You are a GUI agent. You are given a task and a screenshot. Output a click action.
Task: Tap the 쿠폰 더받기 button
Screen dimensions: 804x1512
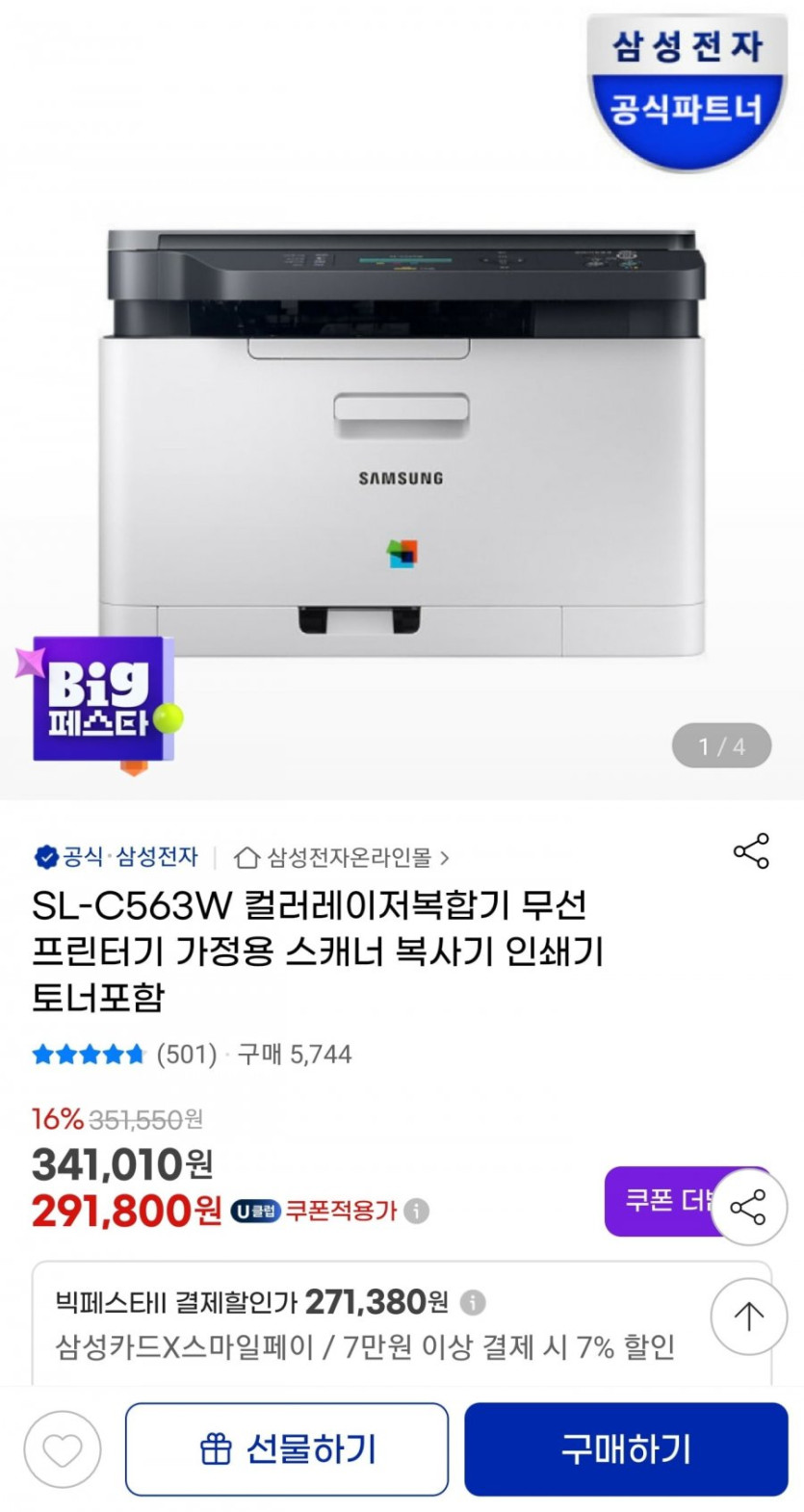pos(664,1201)
